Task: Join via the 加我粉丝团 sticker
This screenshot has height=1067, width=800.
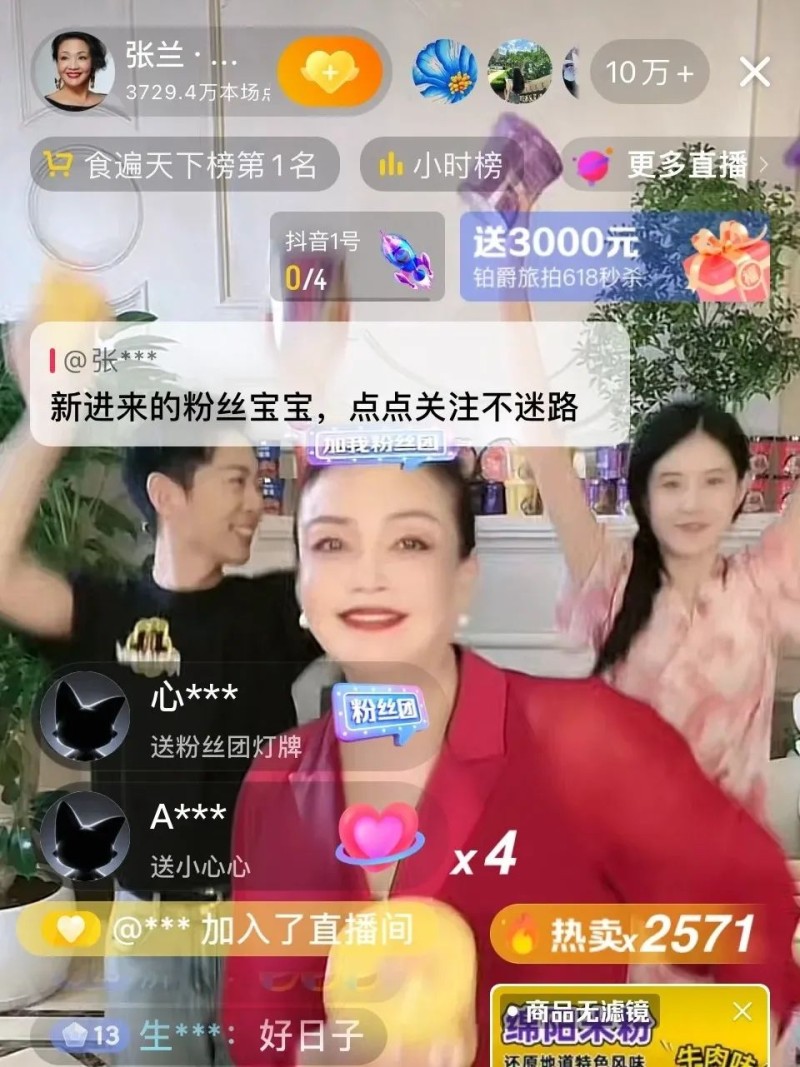Action: click(383, 446)
